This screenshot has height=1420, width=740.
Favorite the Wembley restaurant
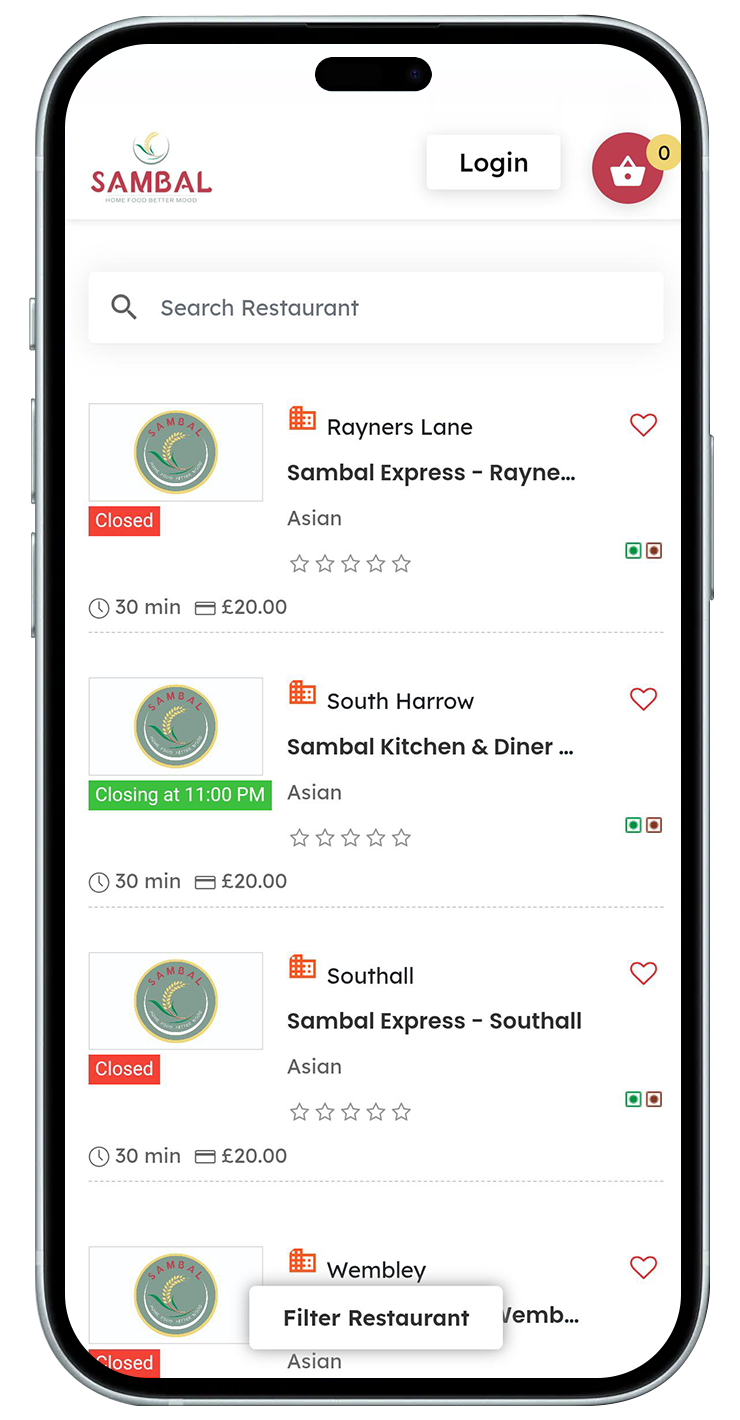coord(643,1267)
